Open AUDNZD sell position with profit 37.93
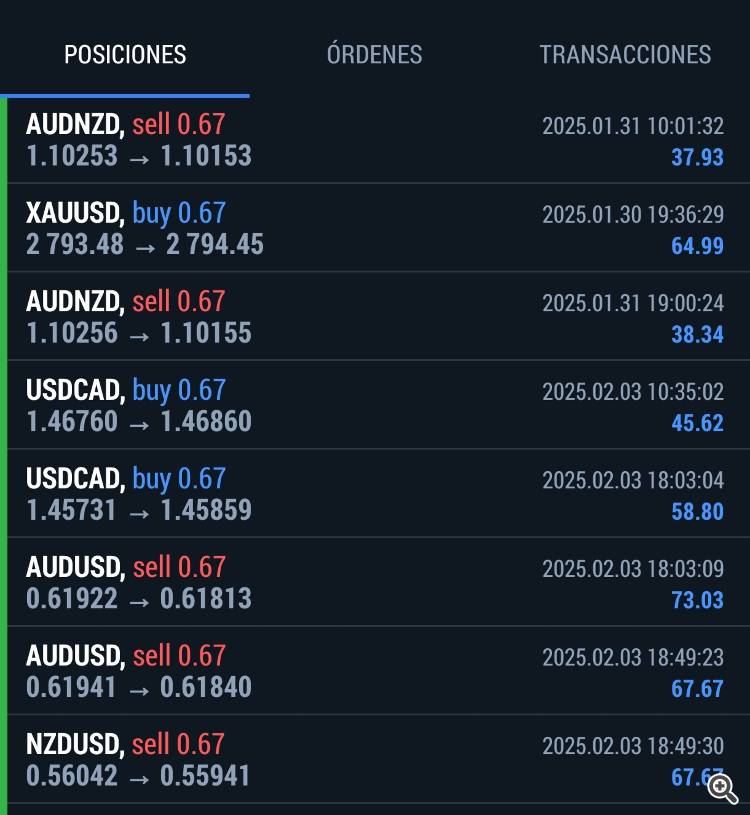This screenshot has width=750, height=815. pyautogui.click(x=375, y=140)
